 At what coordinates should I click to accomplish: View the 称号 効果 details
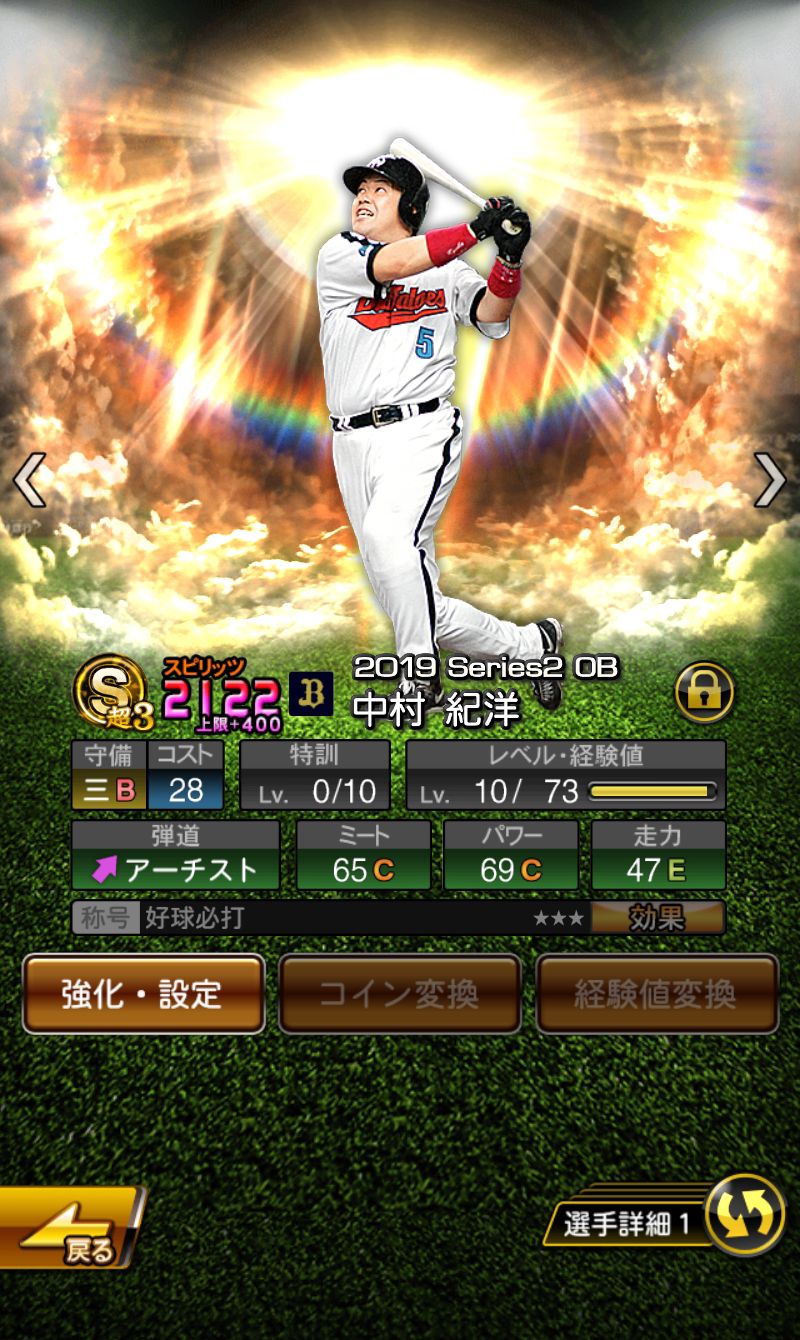click(657, 918)
